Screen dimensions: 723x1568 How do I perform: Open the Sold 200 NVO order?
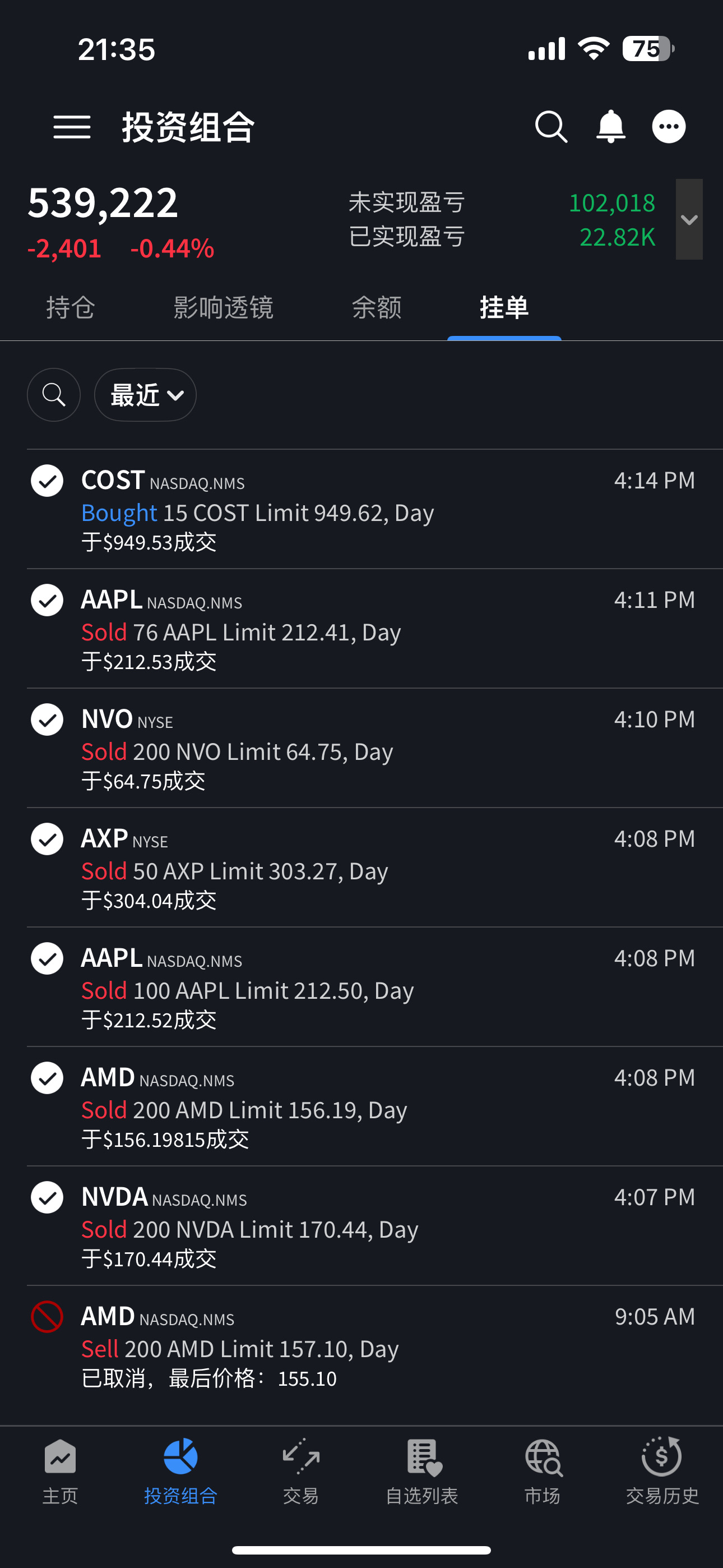(375, 748)
